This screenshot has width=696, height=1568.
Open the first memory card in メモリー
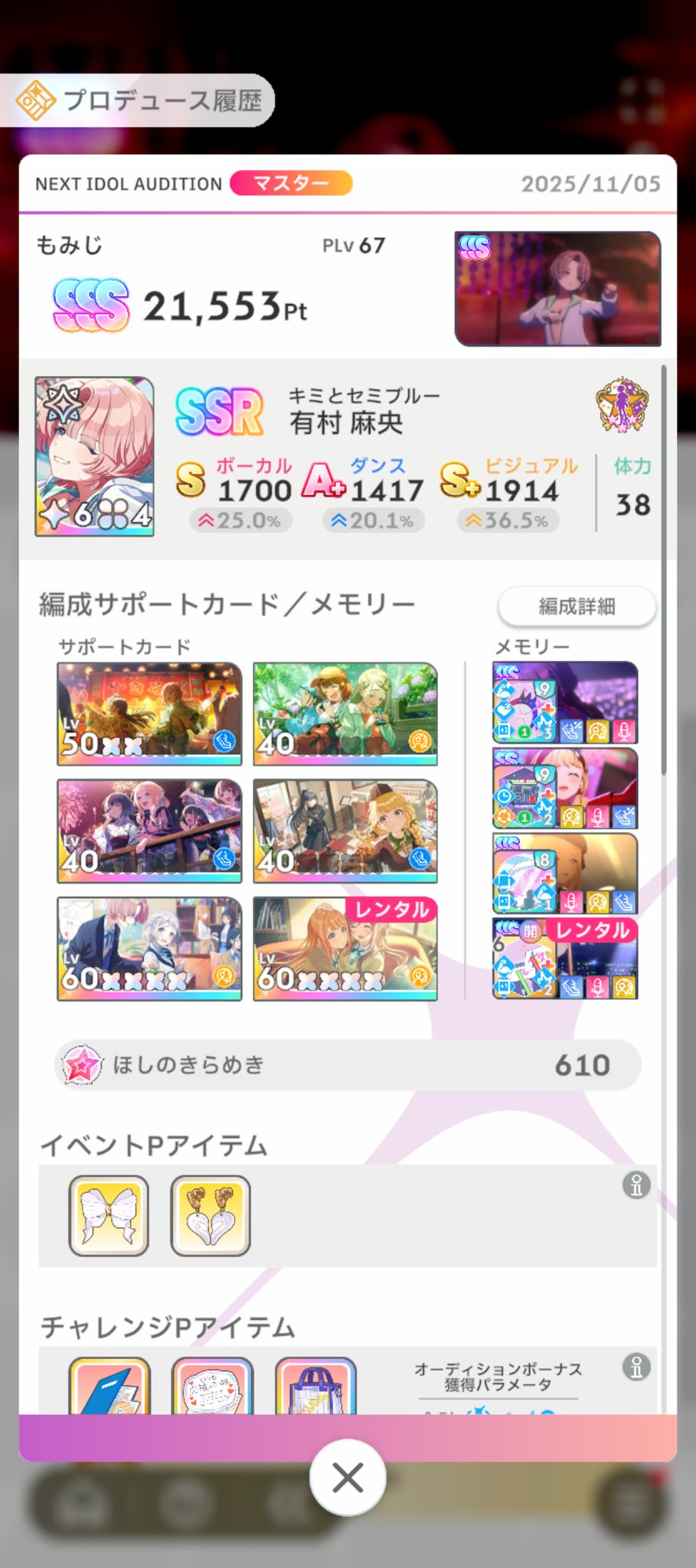(565, 702)
